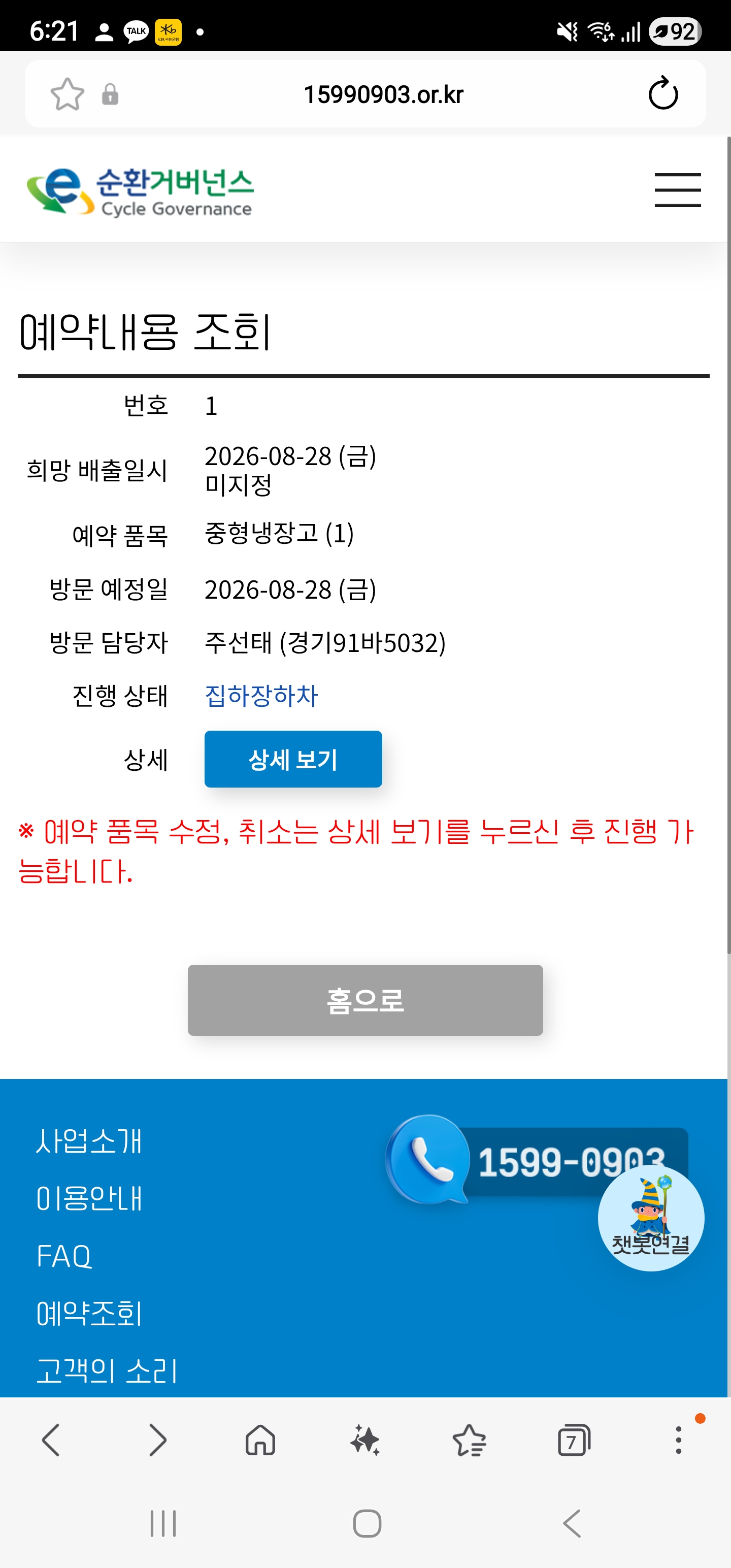The image size is (731, 1568).
Task: Tap the 상세 보기 button
Action: 293,759
